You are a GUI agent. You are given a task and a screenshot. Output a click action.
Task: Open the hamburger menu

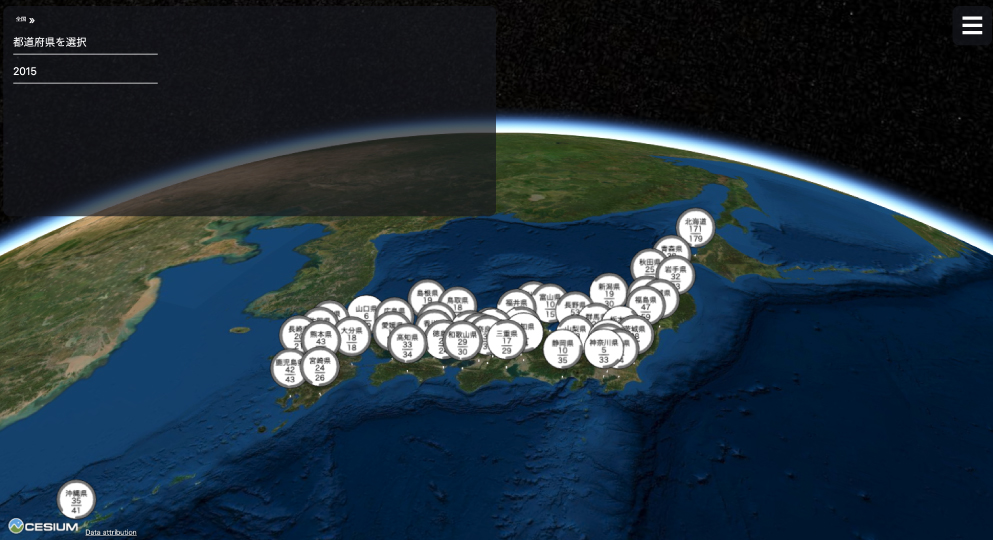[971, 26]
